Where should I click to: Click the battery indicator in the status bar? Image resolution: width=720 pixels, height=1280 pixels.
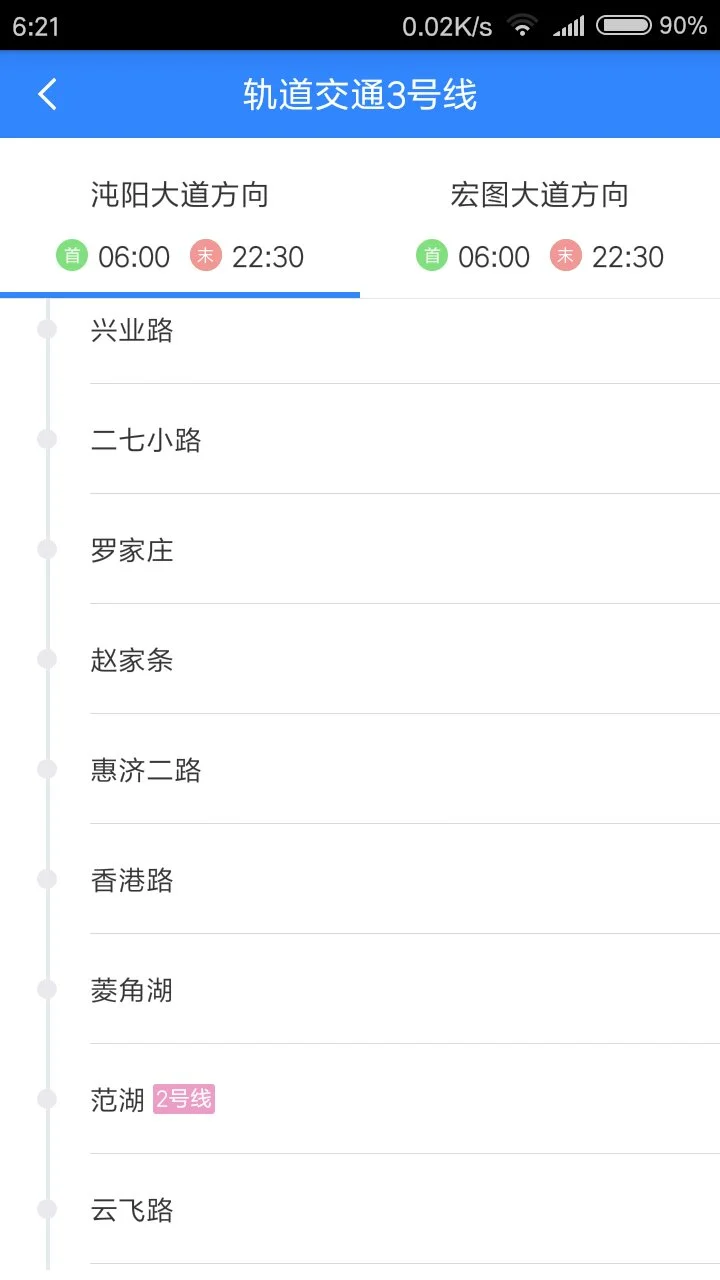click(x=622, y=25)
